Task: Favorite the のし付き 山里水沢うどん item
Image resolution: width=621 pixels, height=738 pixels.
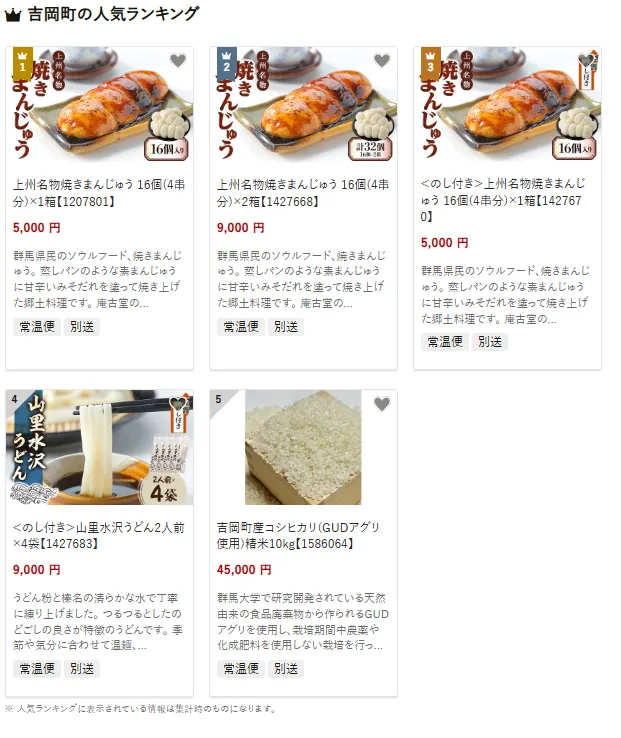Action: (178, 404)
